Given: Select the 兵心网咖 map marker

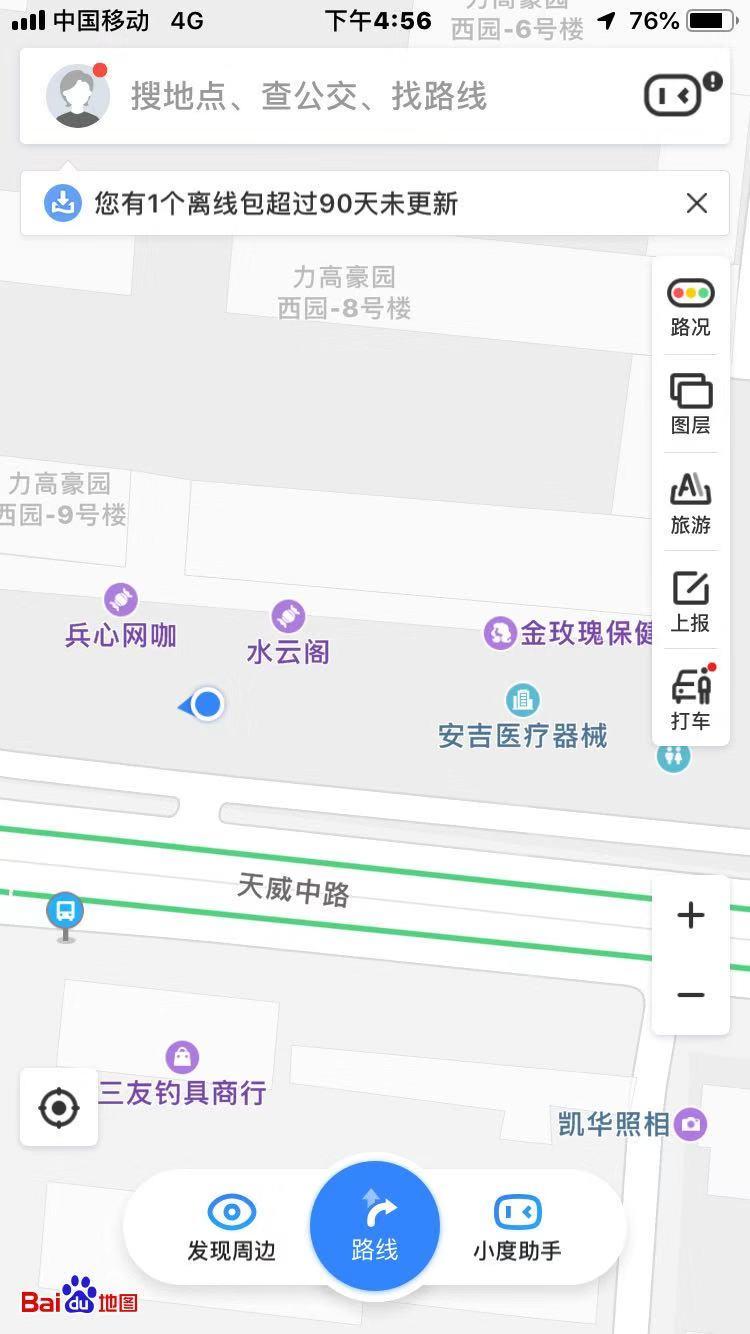Looking at the screenshot, I should pos(121,600).
